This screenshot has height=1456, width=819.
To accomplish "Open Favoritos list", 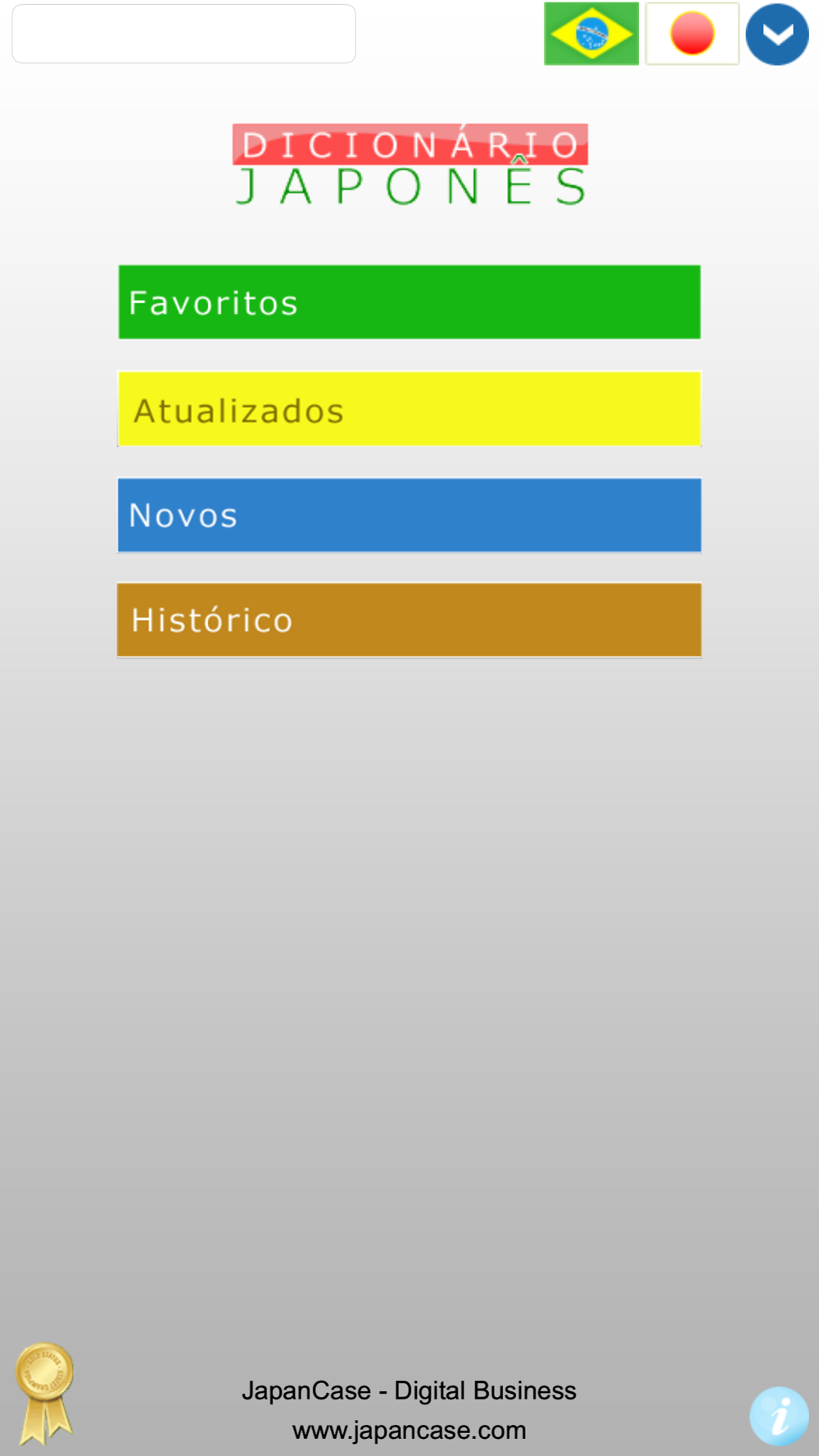I will [409, 302].
